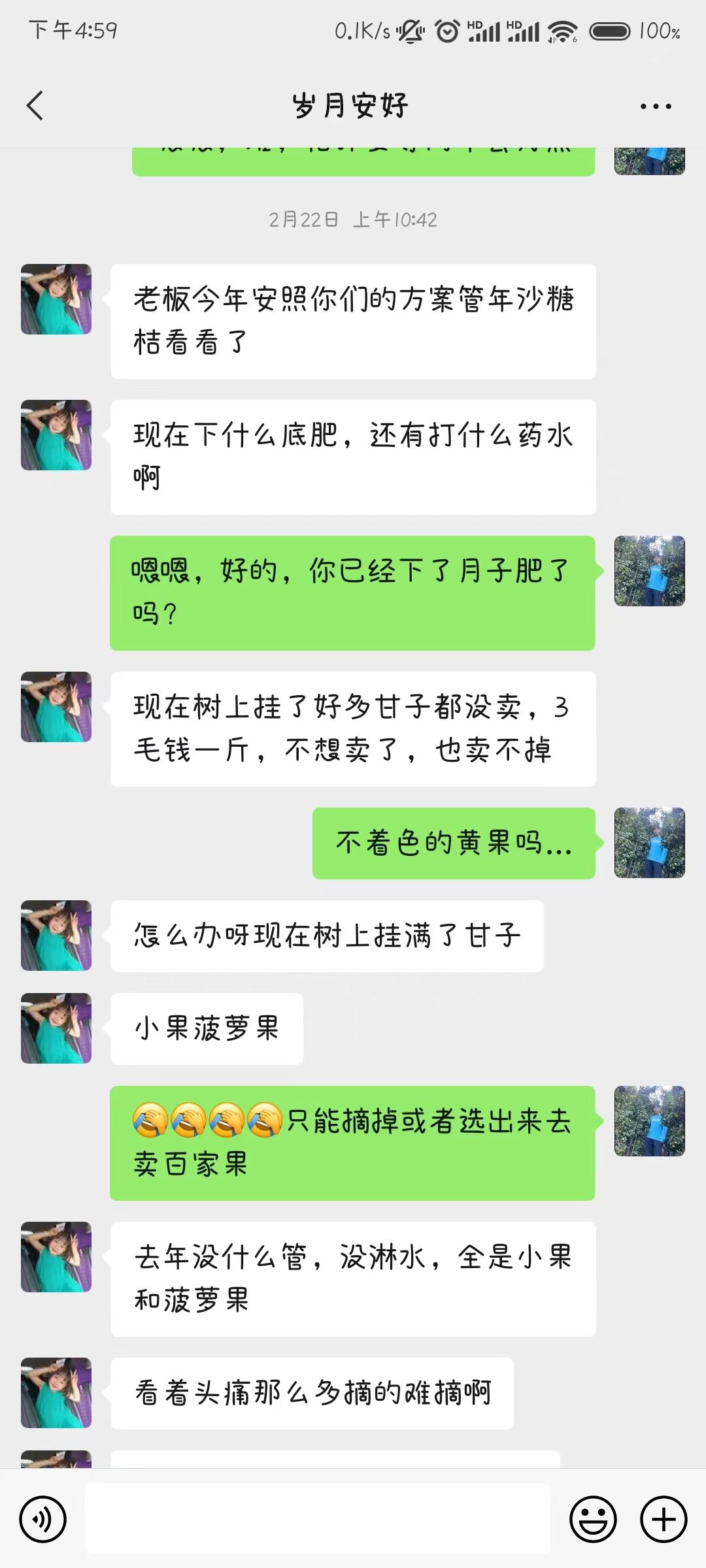The image size is (706, 1568).
Task: Switch to voice message input
Action: (43, 1519)
